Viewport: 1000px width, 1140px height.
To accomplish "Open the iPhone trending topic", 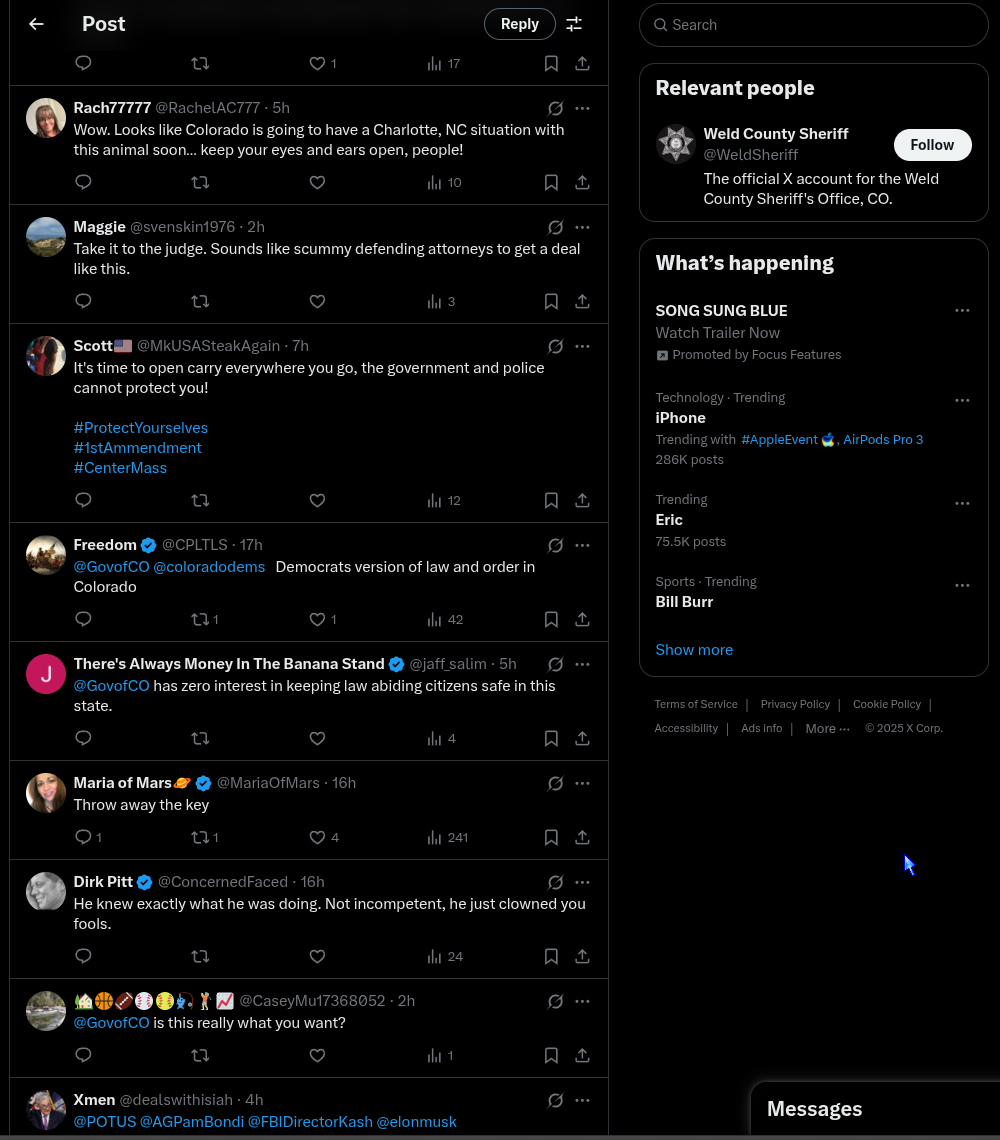I will (x=680, y=418).
